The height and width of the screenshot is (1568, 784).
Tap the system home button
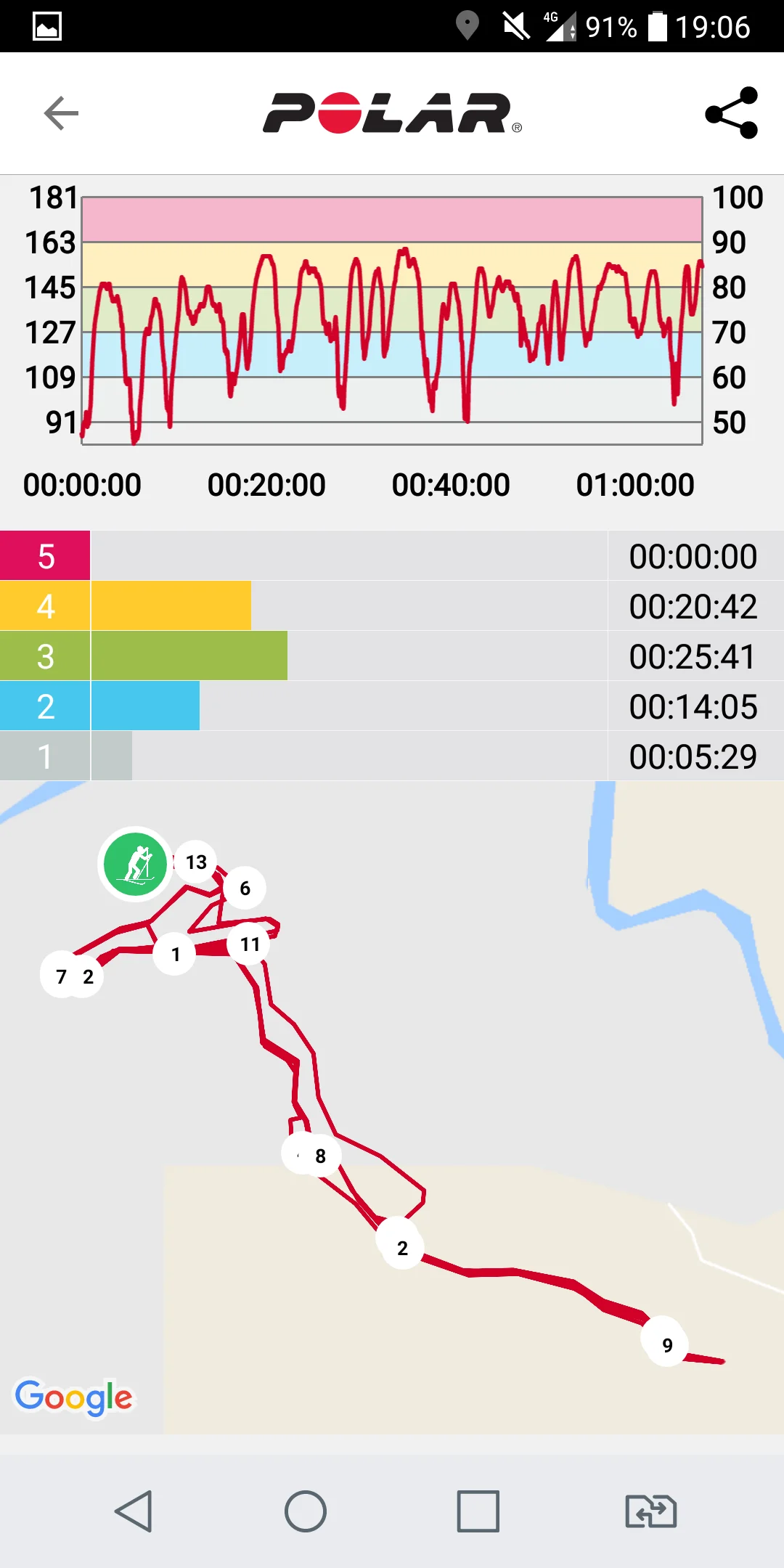(306, 1511)
